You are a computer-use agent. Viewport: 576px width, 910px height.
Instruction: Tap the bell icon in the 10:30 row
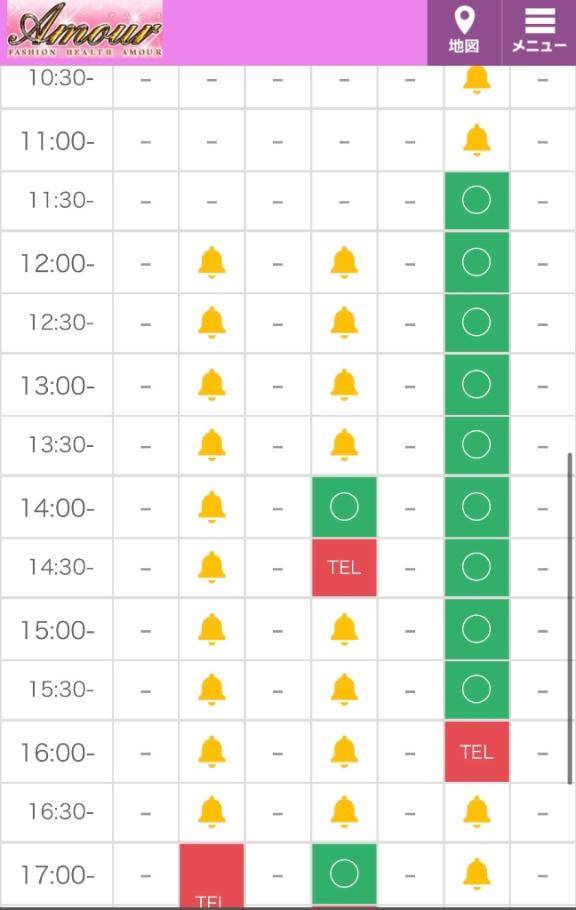(477, 79)
